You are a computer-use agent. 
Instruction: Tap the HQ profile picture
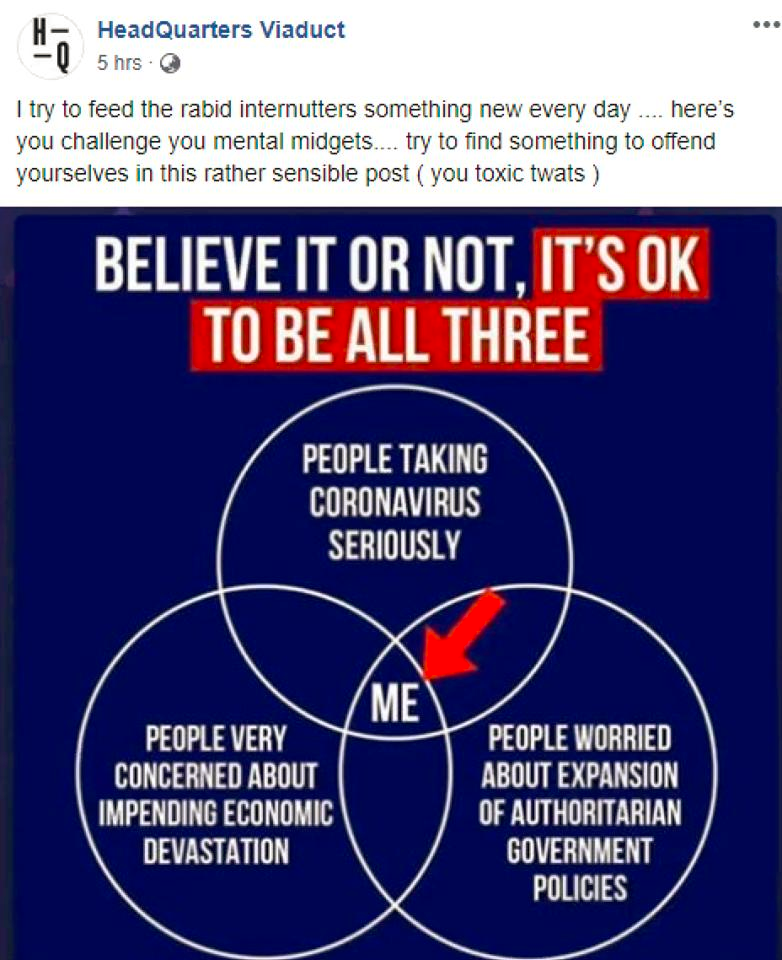point(48,46)
